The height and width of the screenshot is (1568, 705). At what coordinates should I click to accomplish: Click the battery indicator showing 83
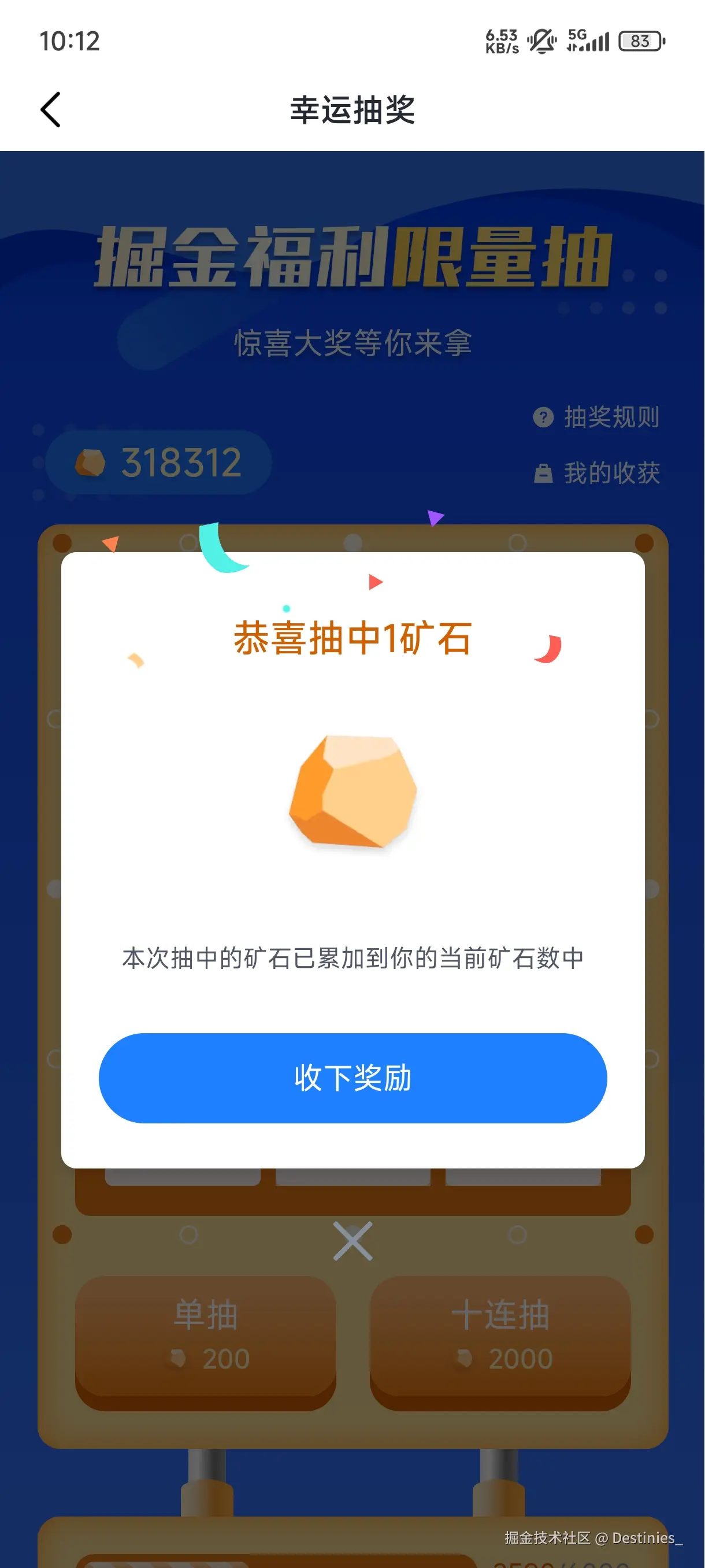pos(642,41)
